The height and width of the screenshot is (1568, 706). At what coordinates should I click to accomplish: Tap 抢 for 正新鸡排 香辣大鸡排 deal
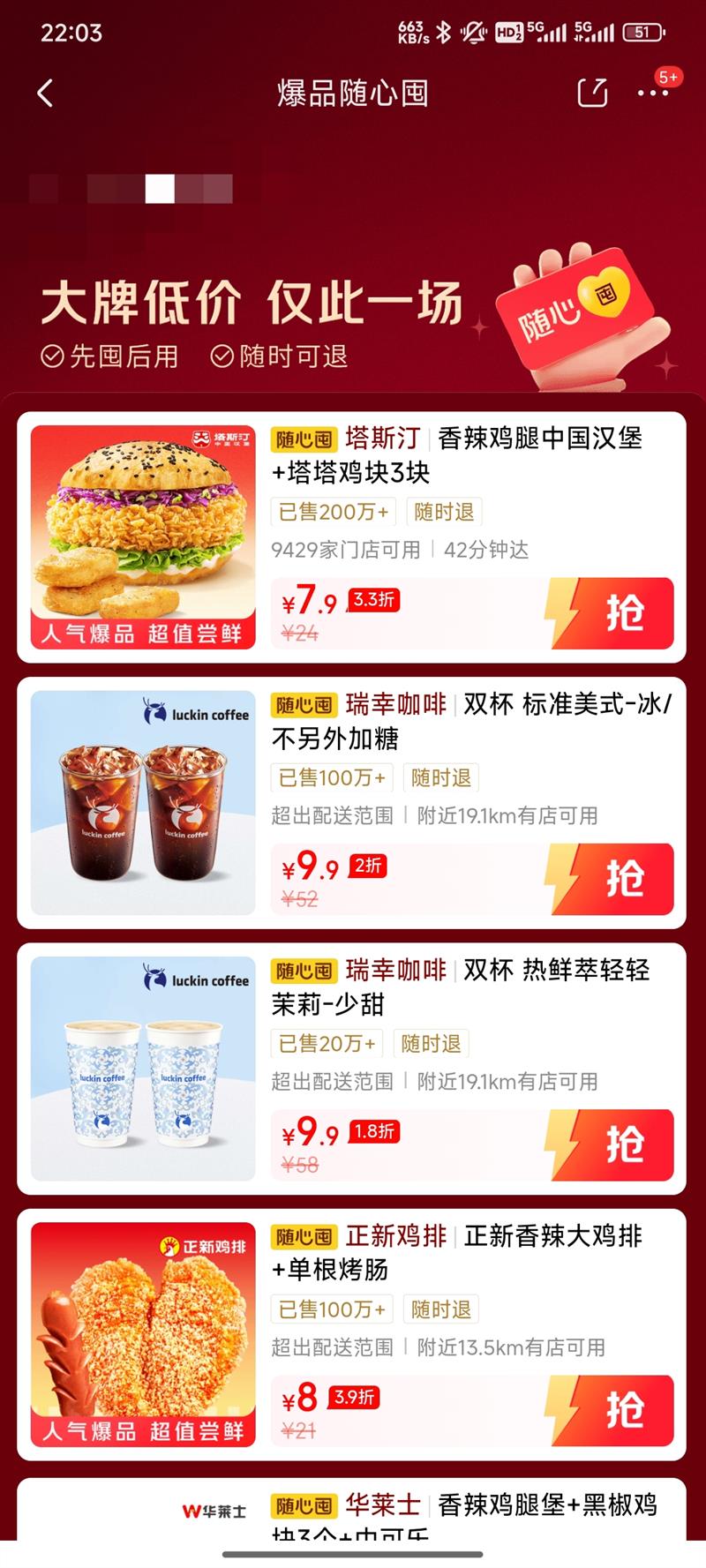(610, 1410)
